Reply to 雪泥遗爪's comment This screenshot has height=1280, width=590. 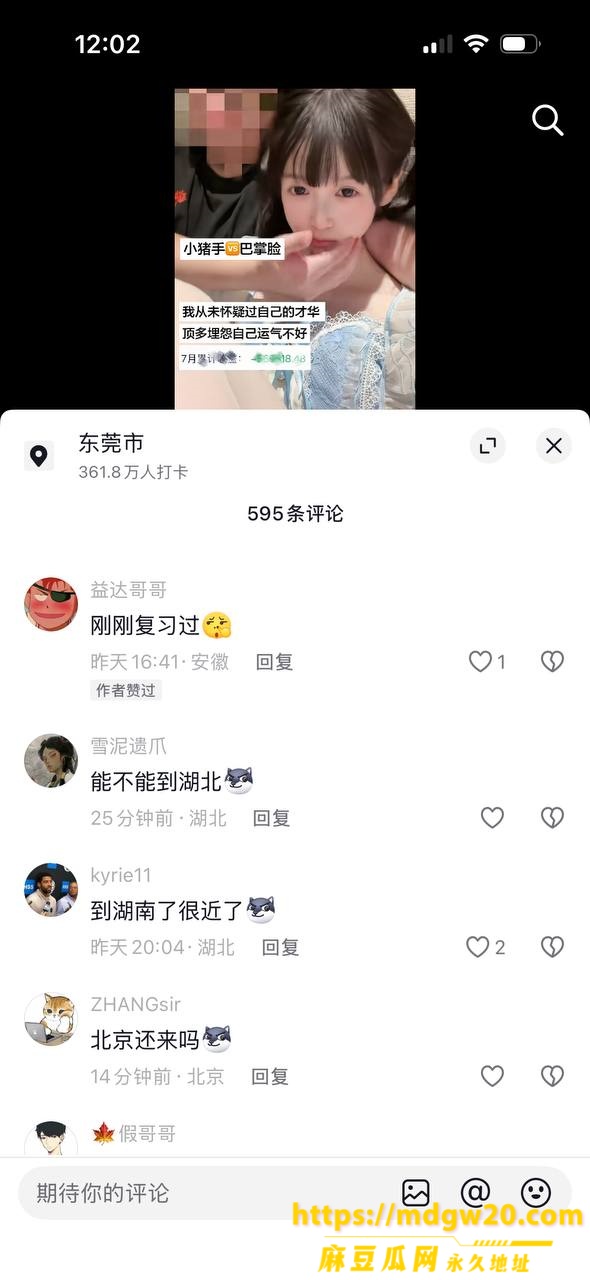271,818
